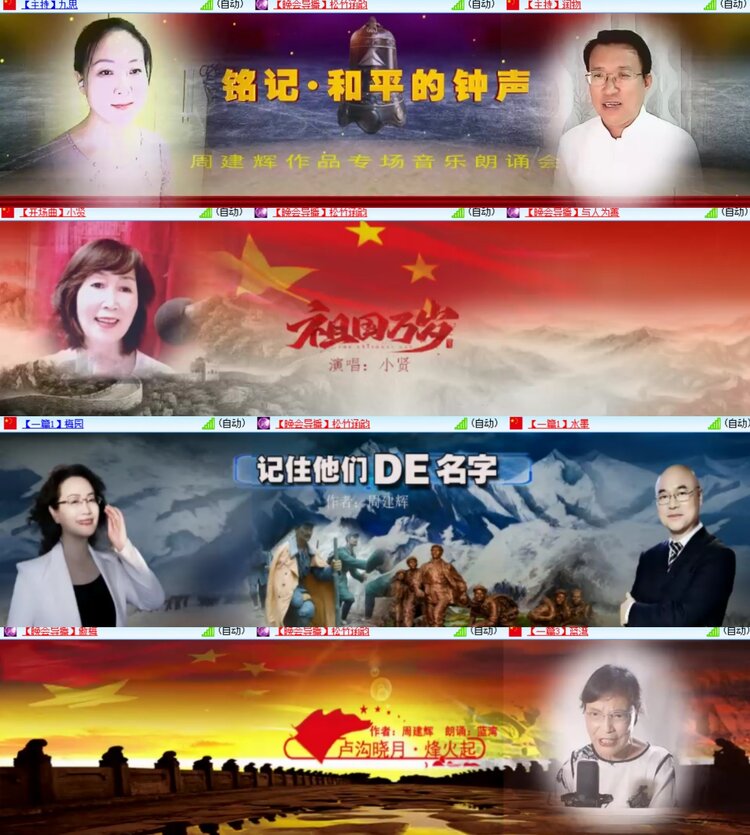This screenshot has height=835, width=750.
Task: Select the 祖国万岁 video stream thumbnail
Action: pos(375,315)
